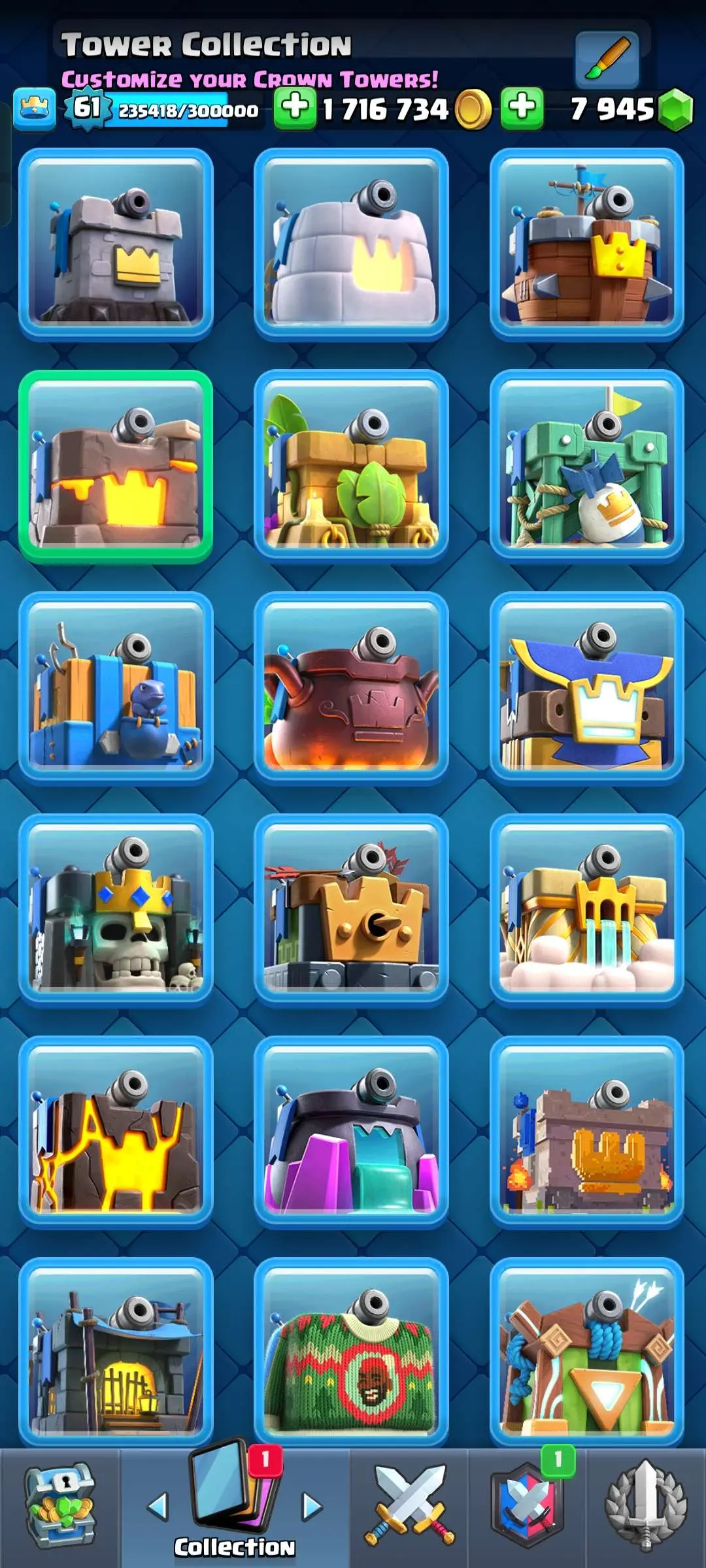Open the paintbrush customization button
This screenshot has width=706, height=1568.
pos(607,60)
